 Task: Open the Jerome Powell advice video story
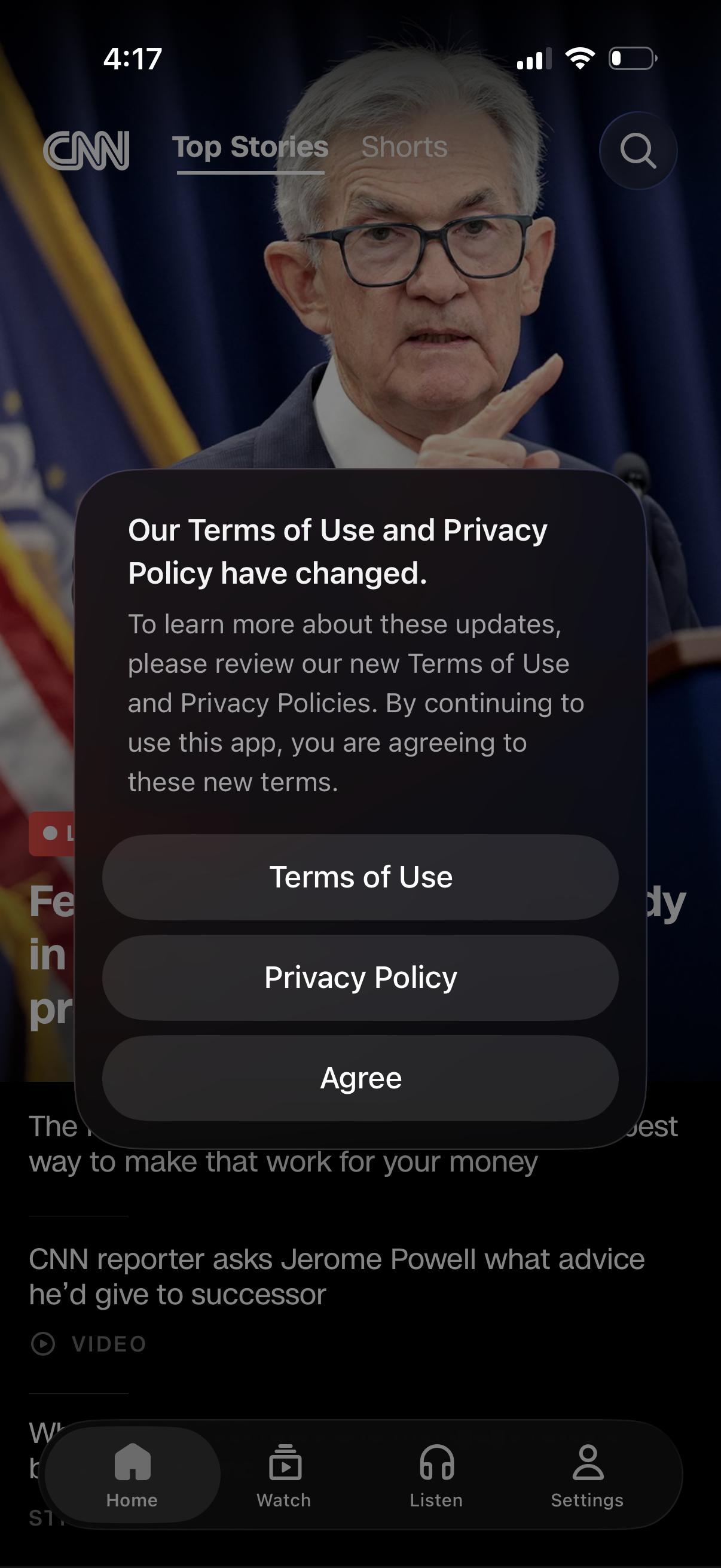(x=337, y=1274)
